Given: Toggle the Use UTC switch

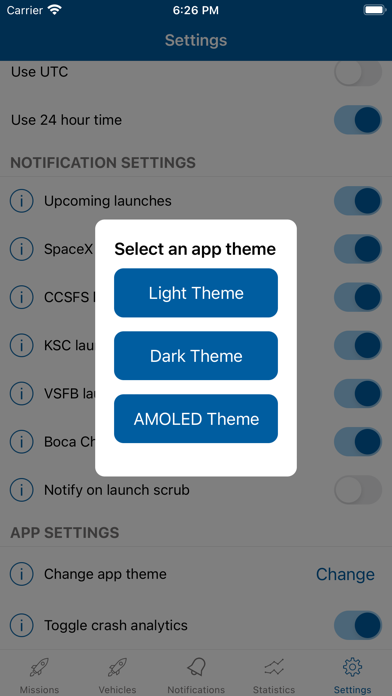Looking at the screenshot, I should tap(358, 72).
